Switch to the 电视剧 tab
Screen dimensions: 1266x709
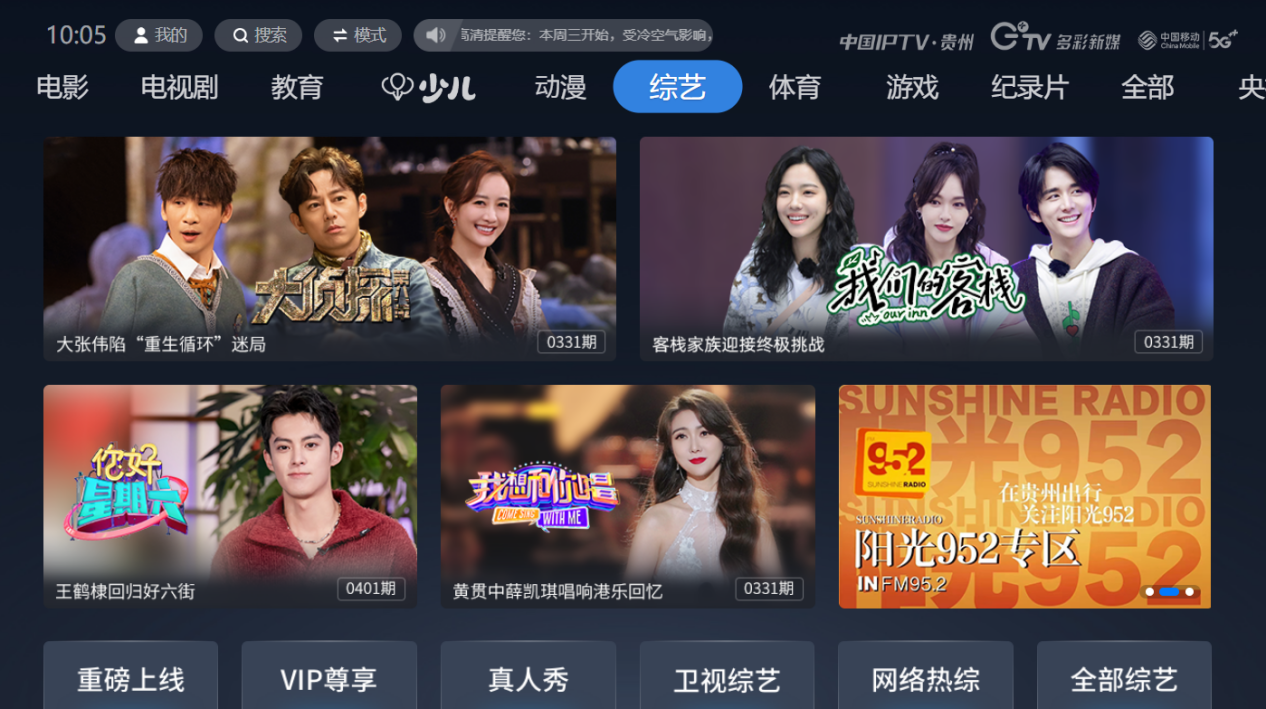(x=179, y=88)
